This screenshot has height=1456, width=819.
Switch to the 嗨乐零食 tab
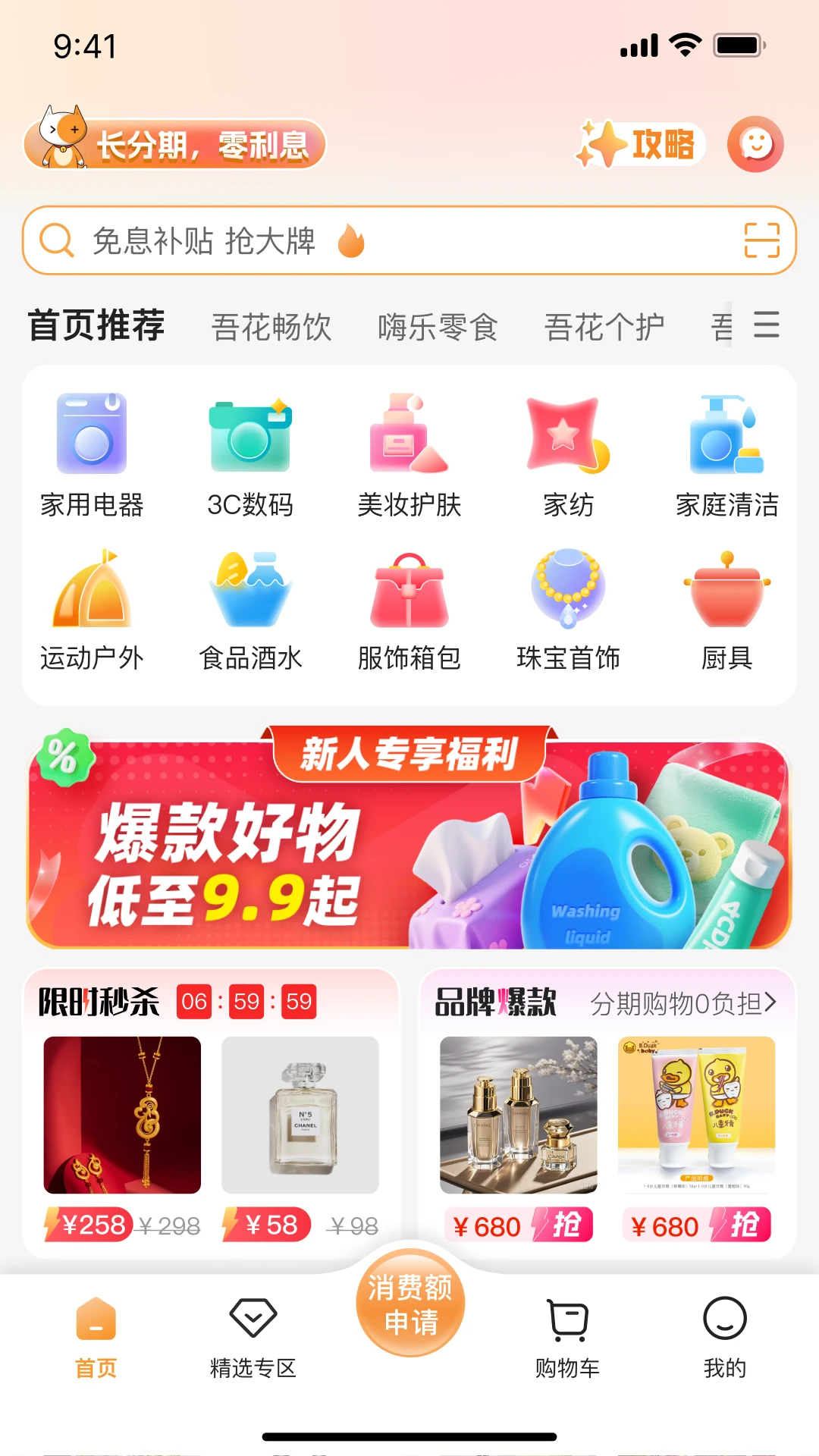(x=438, y=327)
